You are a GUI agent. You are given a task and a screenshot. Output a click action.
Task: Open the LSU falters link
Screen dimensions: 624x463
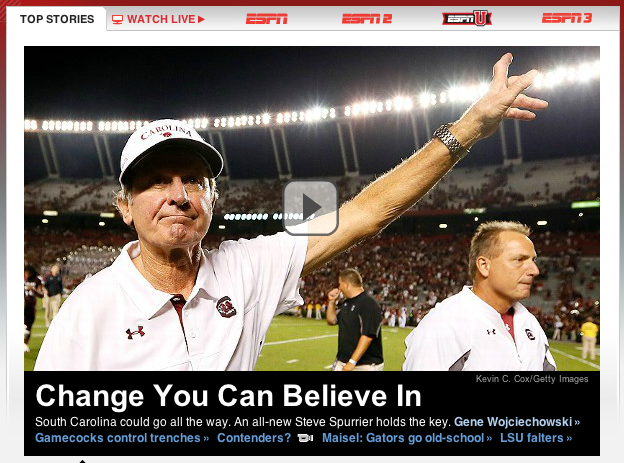[x=535, y=438]
